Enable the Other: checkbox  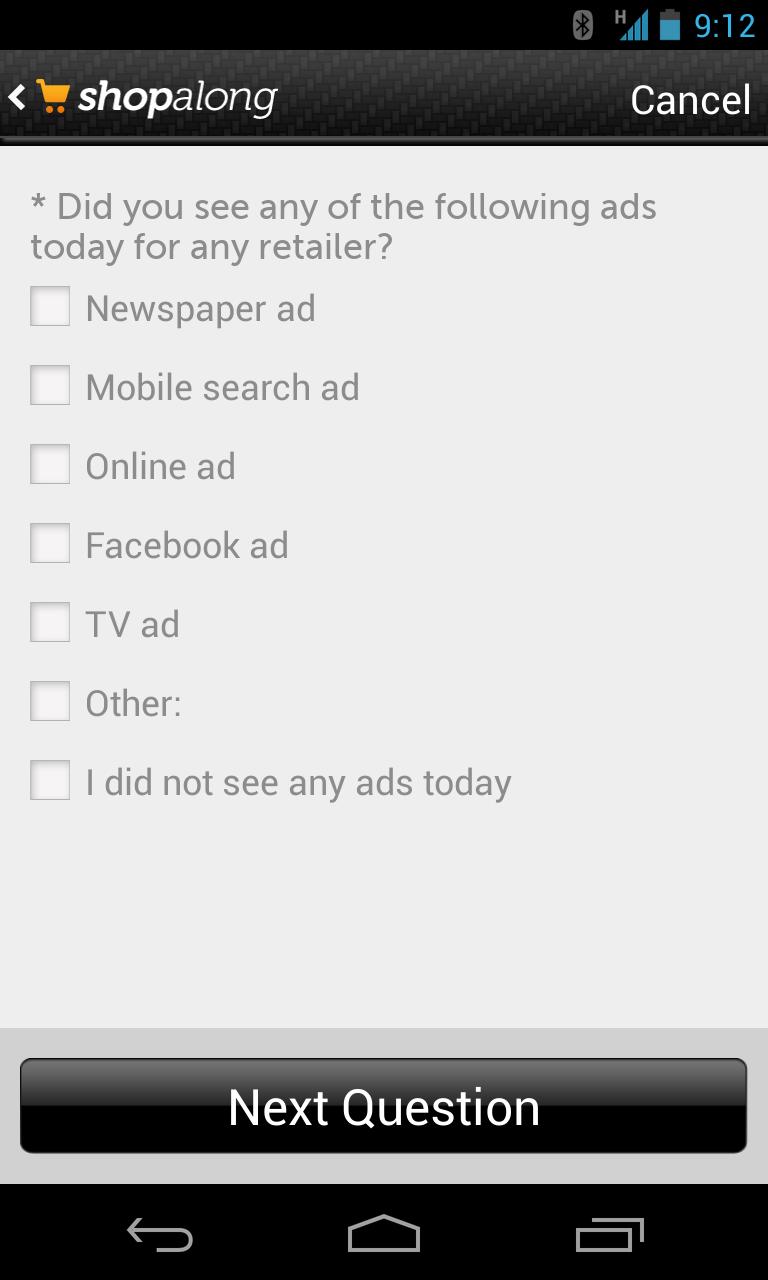[x=50, y=702]
